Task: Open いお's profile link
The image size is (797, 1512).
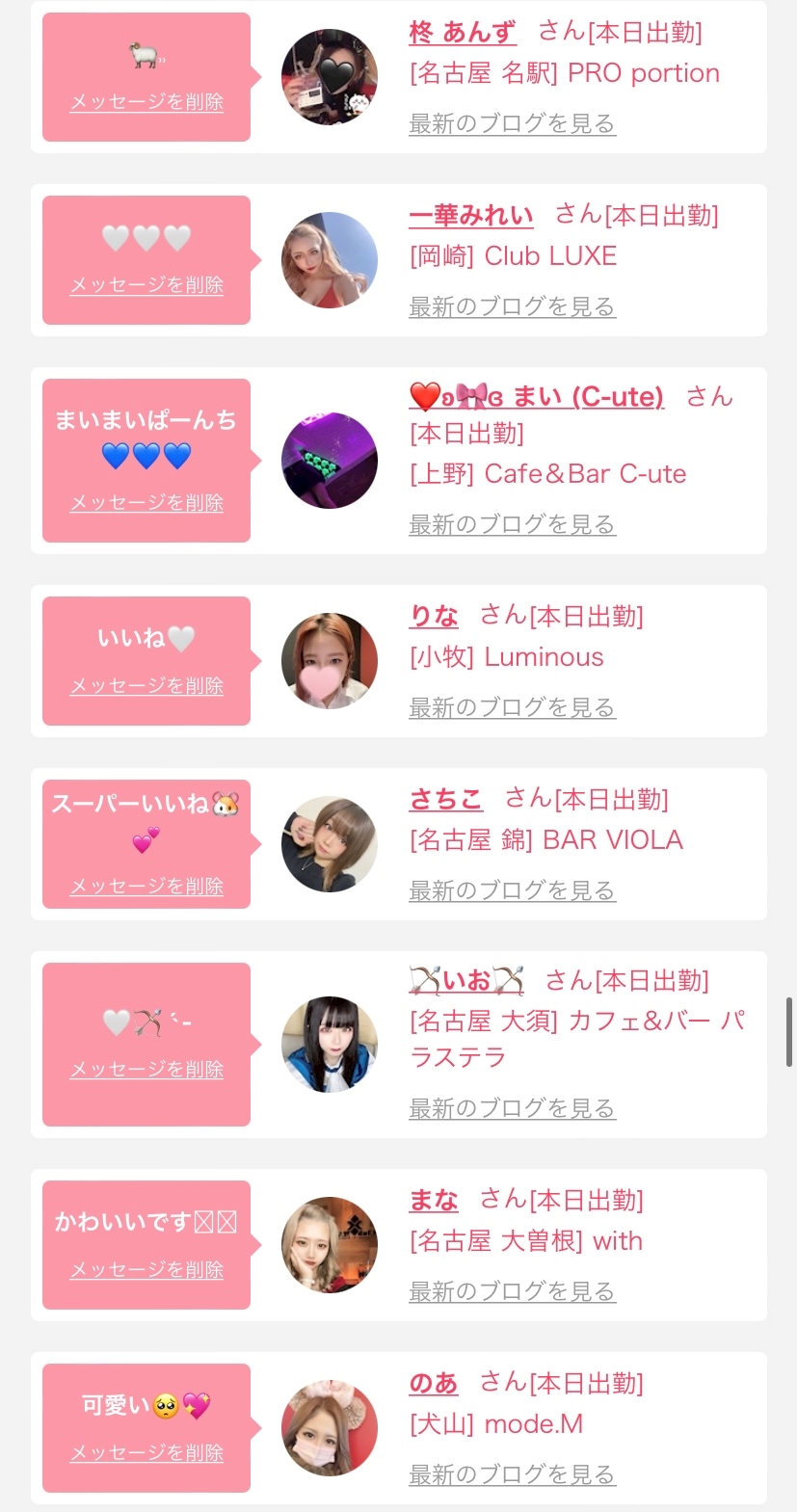Action: (x=466, y=982)
